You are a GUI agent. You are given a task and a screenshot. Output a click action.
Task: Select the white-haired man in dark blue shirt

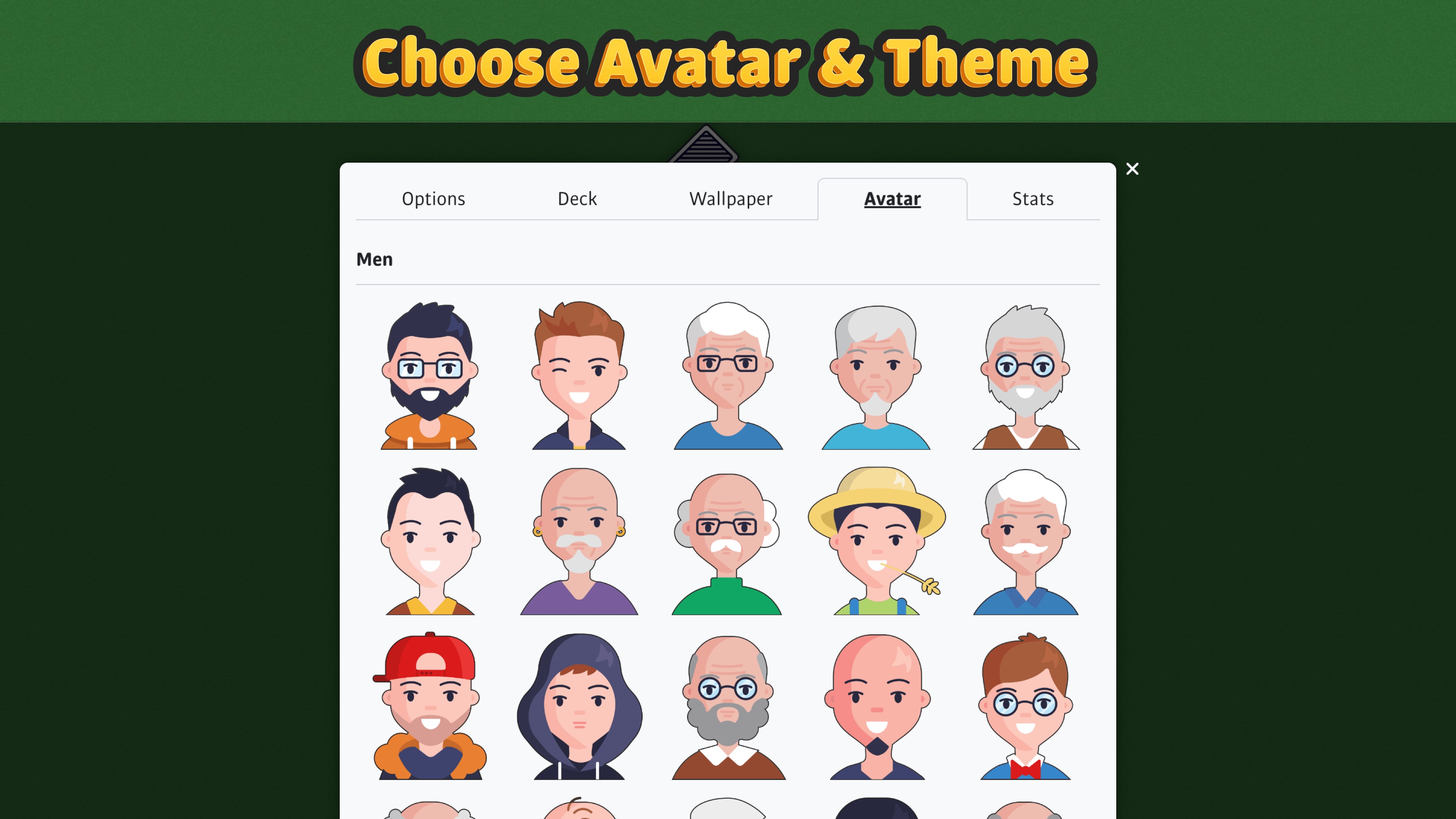(728, 376)
